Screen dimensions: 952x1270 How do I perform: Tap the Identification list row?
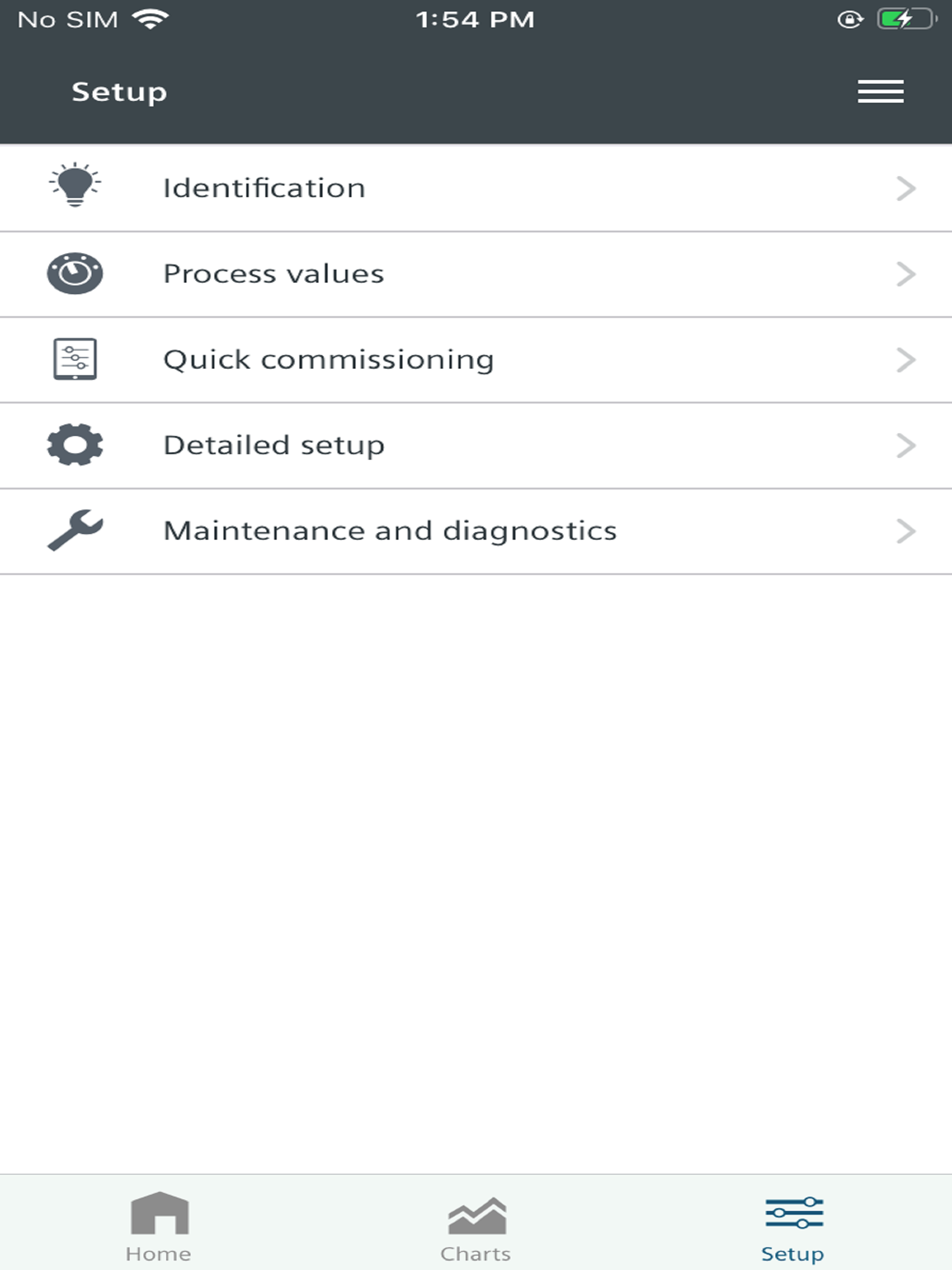264,186
